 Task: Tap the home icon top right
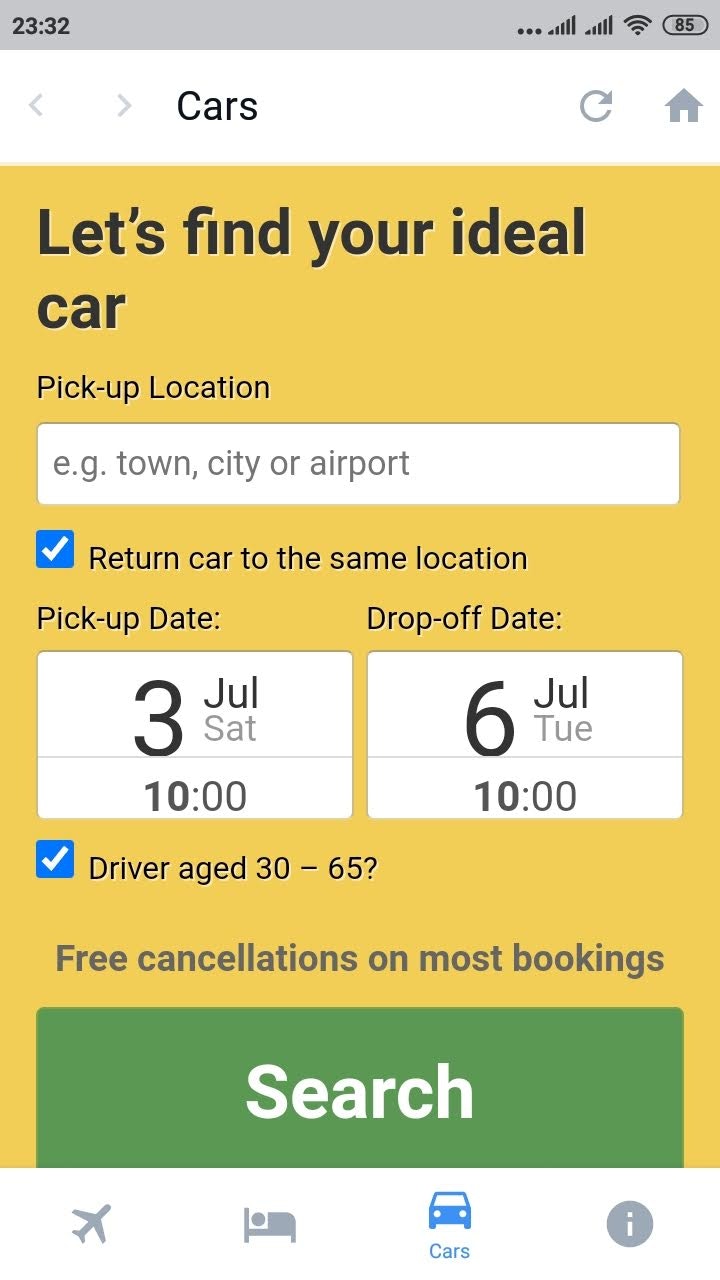[x=684, y=106]
